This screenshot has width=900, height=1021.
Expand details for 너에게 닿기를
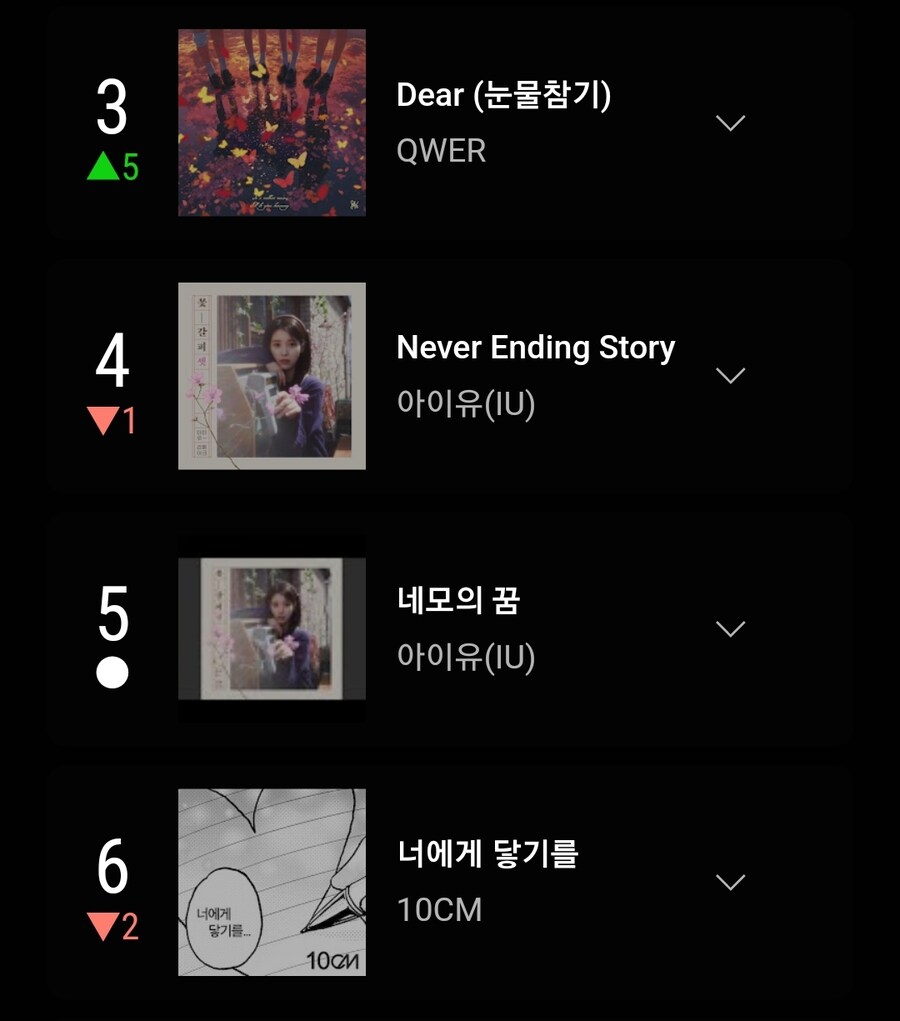(731, 882)
